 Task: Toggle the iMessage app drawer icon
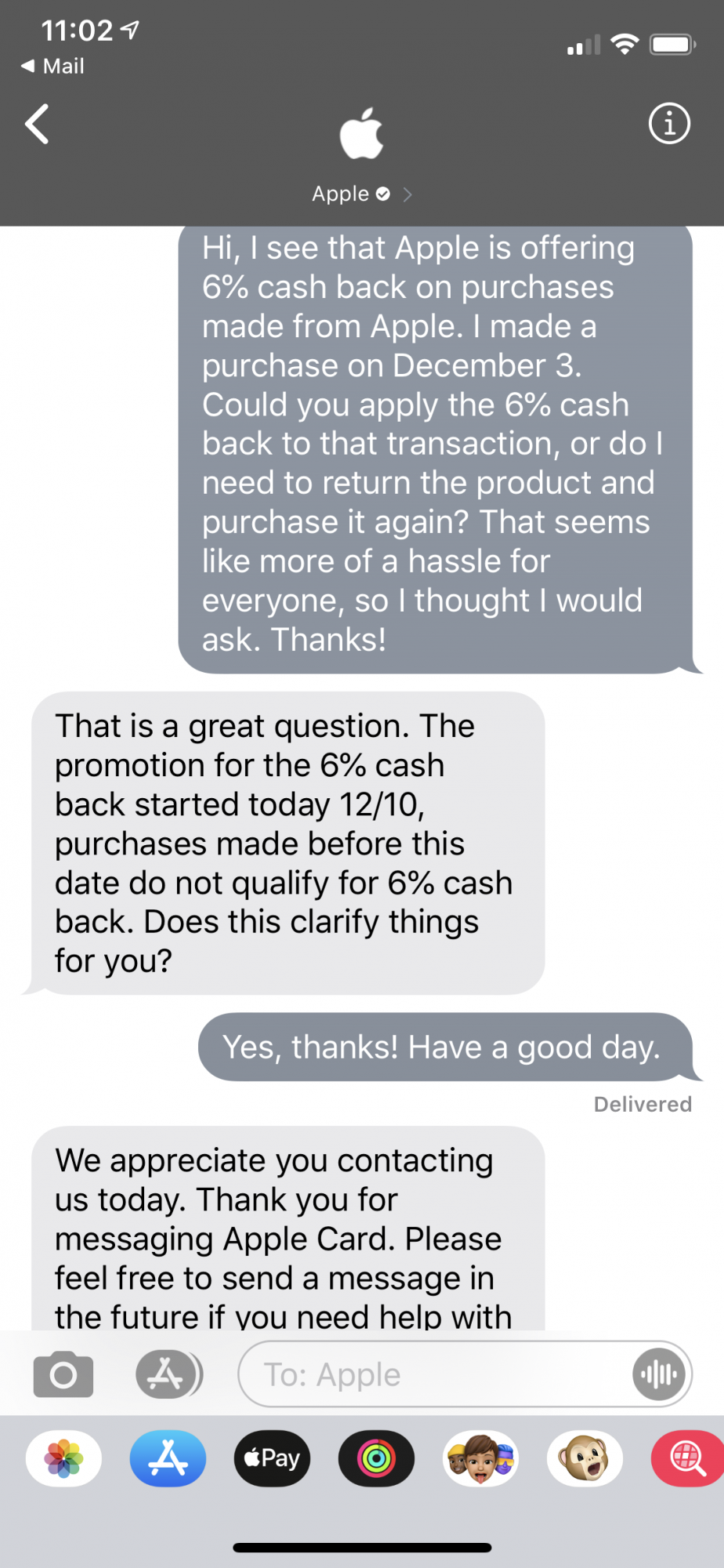click(x=169, y=1374)
